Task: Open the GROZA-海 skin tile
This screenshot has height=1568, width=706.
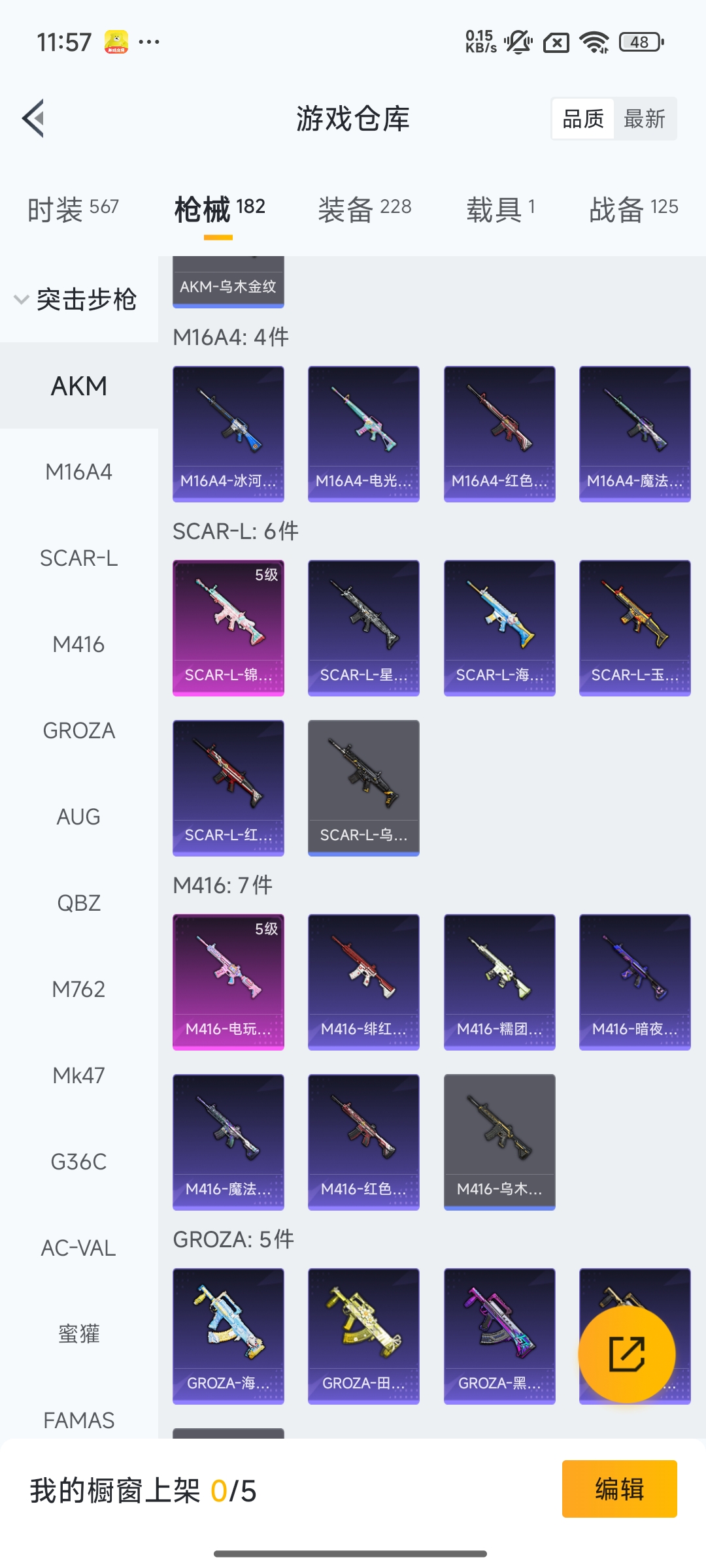Action: [228, 1336]
